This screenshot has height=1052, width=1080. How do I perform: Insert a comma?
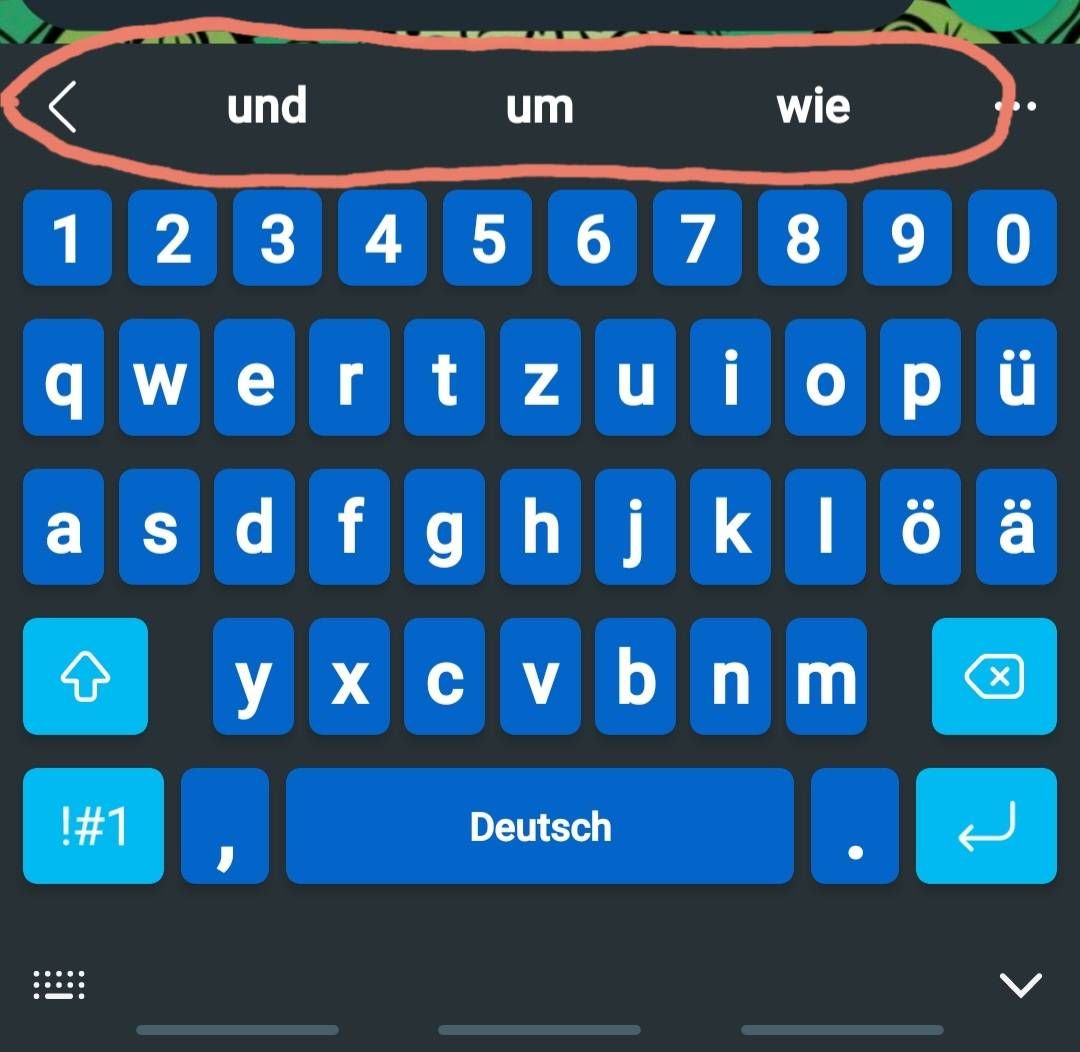225,826
